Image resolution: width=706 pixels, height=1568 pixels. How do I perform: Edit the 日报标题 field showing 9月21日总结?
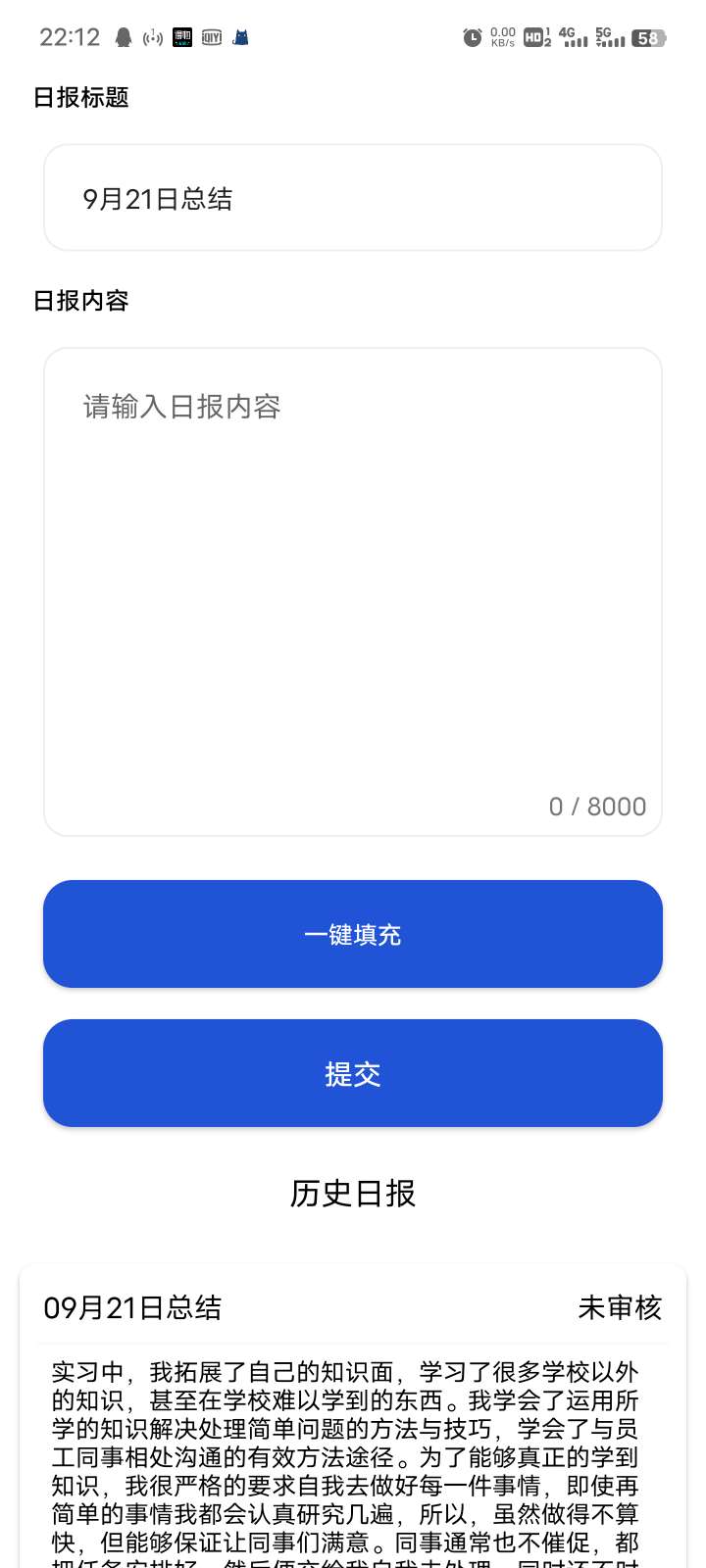[x=353, y=198]
